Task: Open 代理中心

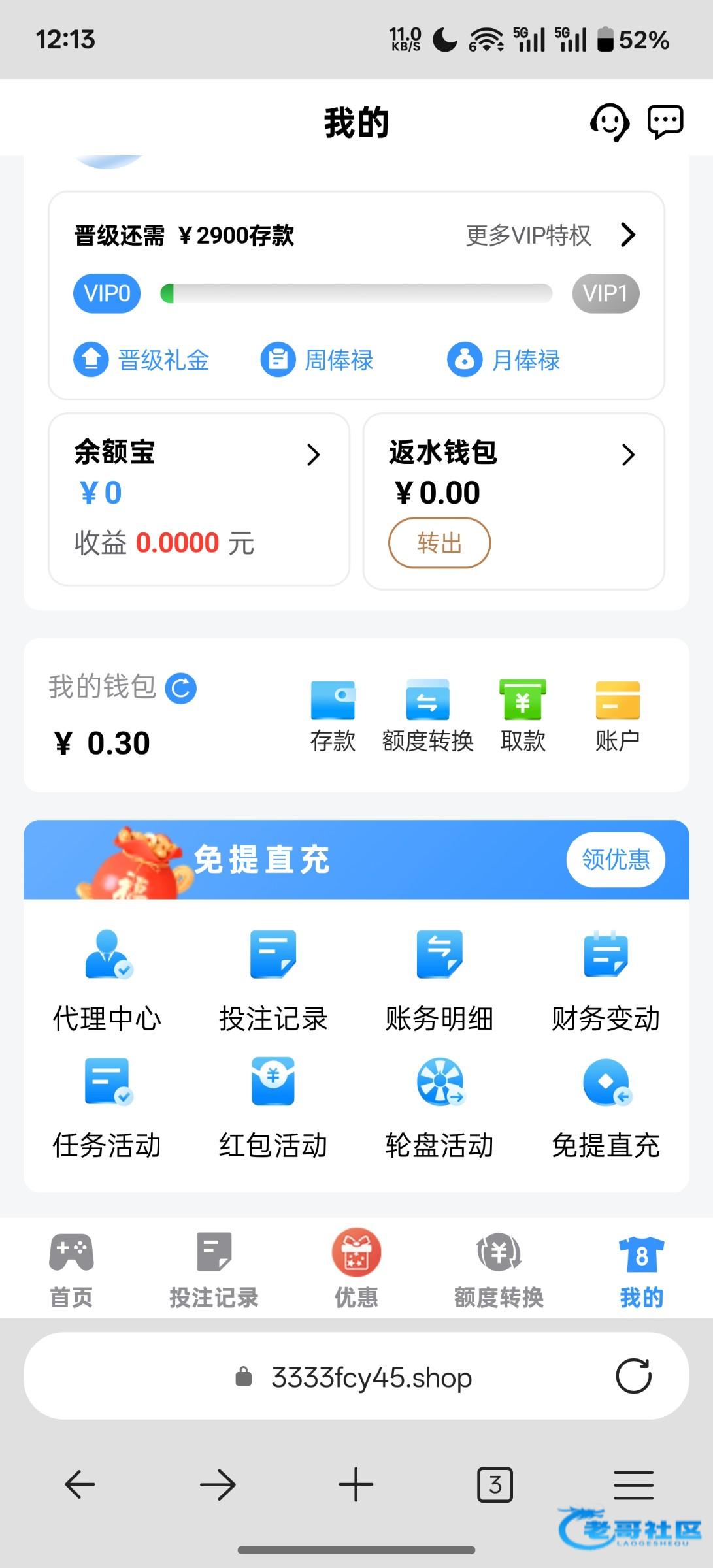Action: (x=107, y=981)
